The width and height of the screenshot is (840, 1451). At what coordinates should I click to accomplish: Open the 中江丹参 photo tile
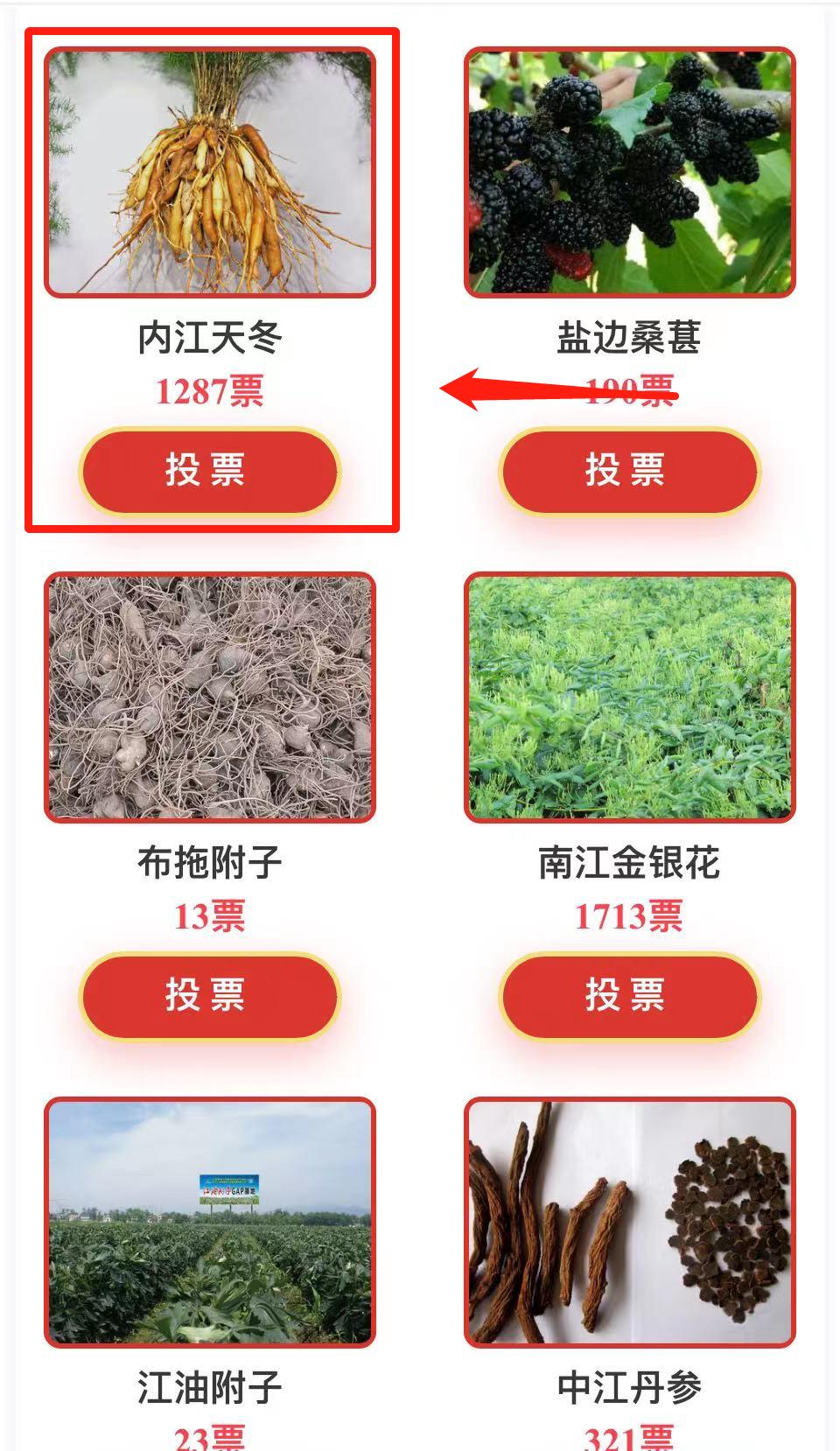(630, 1222)
